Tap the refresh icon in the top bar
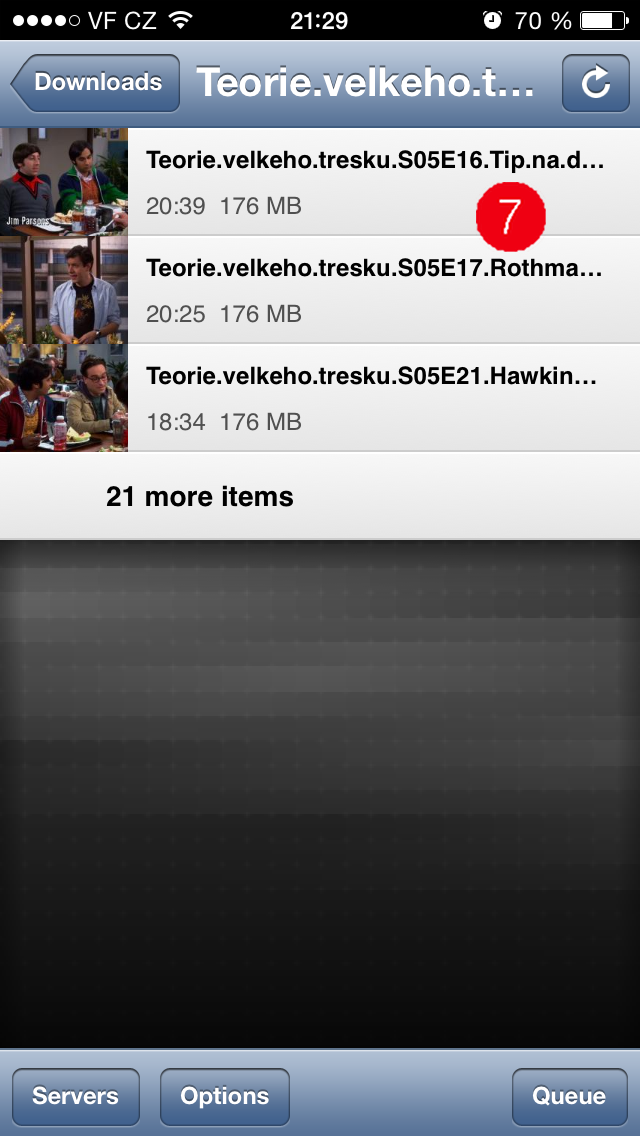The height and width of the screenshot is (1136, 640). tap(595, 83)
